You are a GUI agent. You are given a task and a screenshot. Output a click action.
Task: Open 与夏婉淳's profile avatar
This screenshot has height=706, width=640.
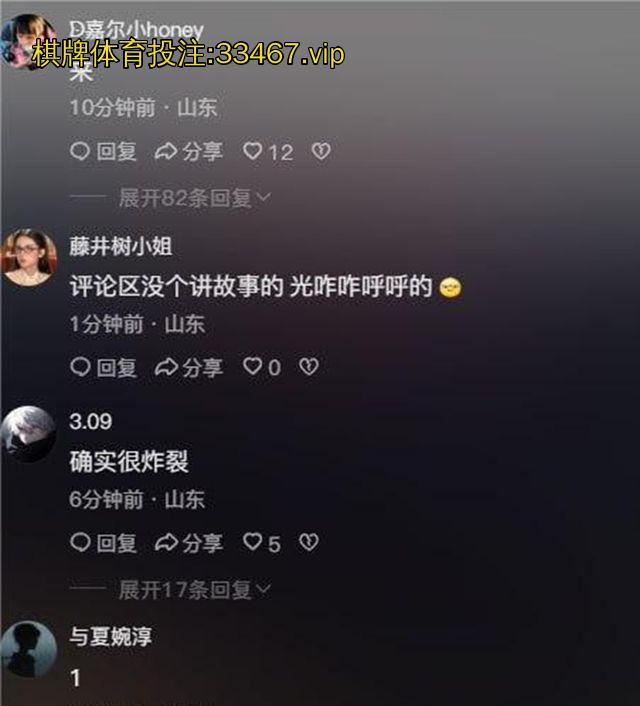coord(28,648)
